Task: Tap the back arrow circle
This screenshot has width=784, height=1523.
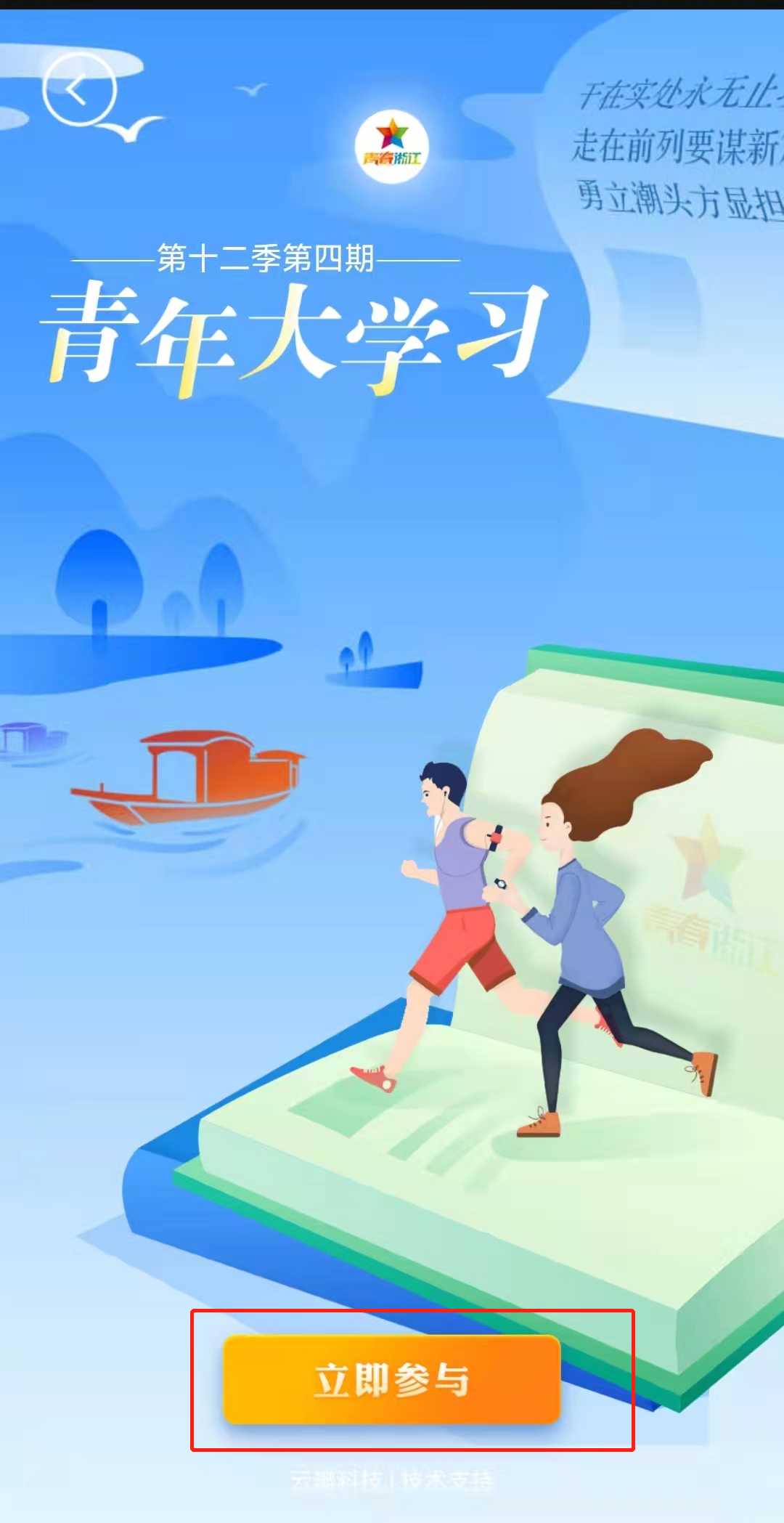Action: pyautogui.click(x=79, y=89)
